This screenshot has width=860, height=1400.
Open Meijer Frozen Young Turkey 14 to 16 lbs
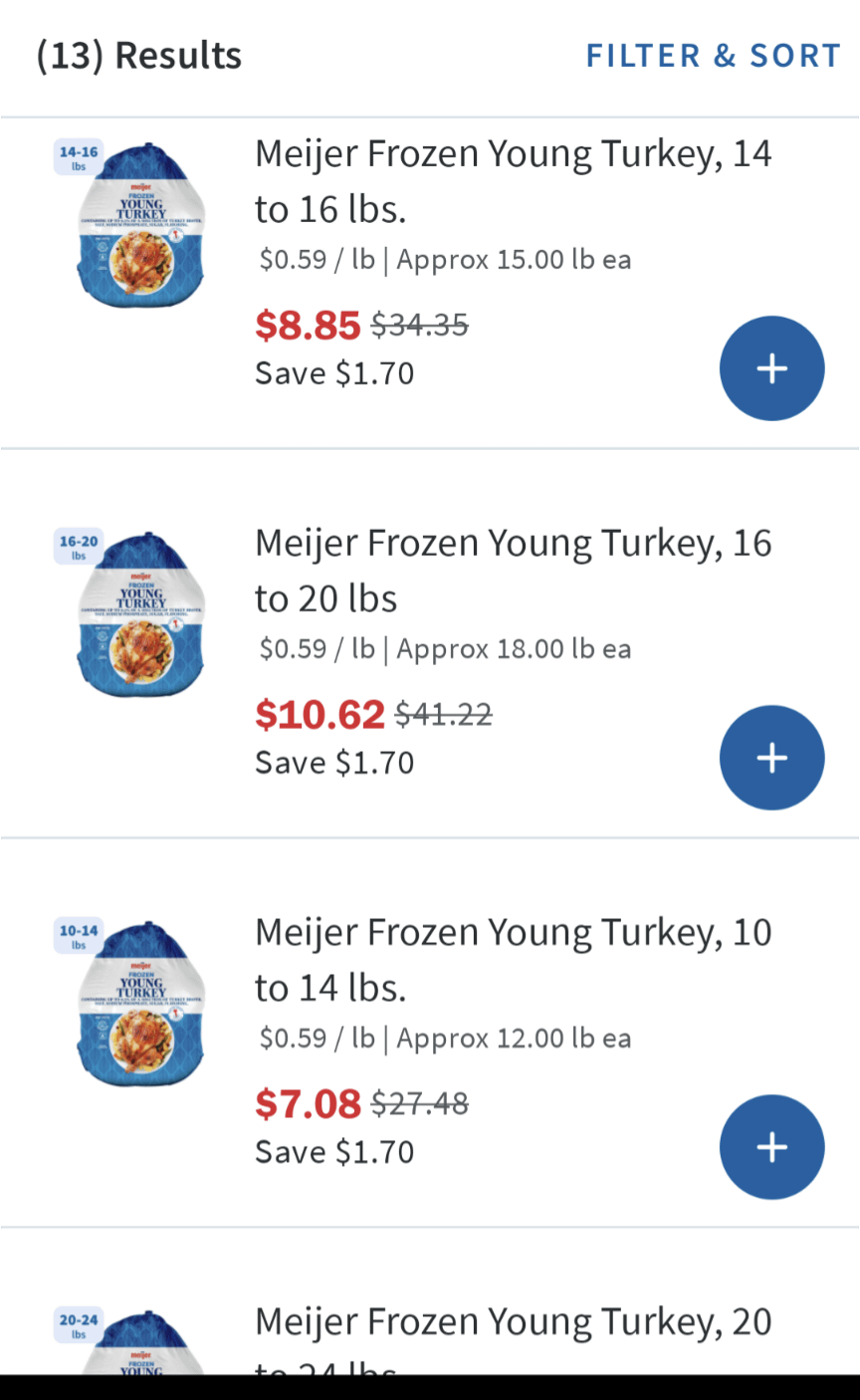pos(513,181)
